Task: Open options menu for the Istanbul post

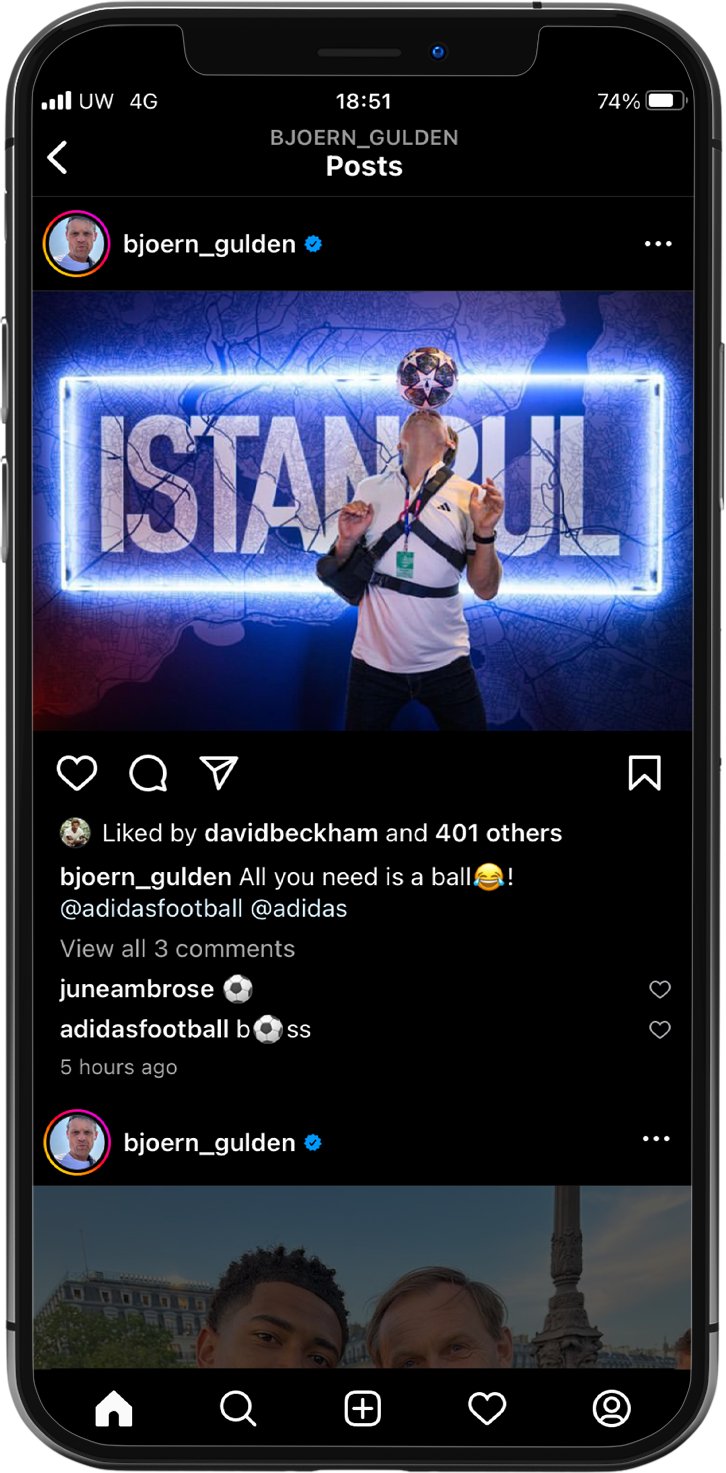Action: [x=657, y=244]
